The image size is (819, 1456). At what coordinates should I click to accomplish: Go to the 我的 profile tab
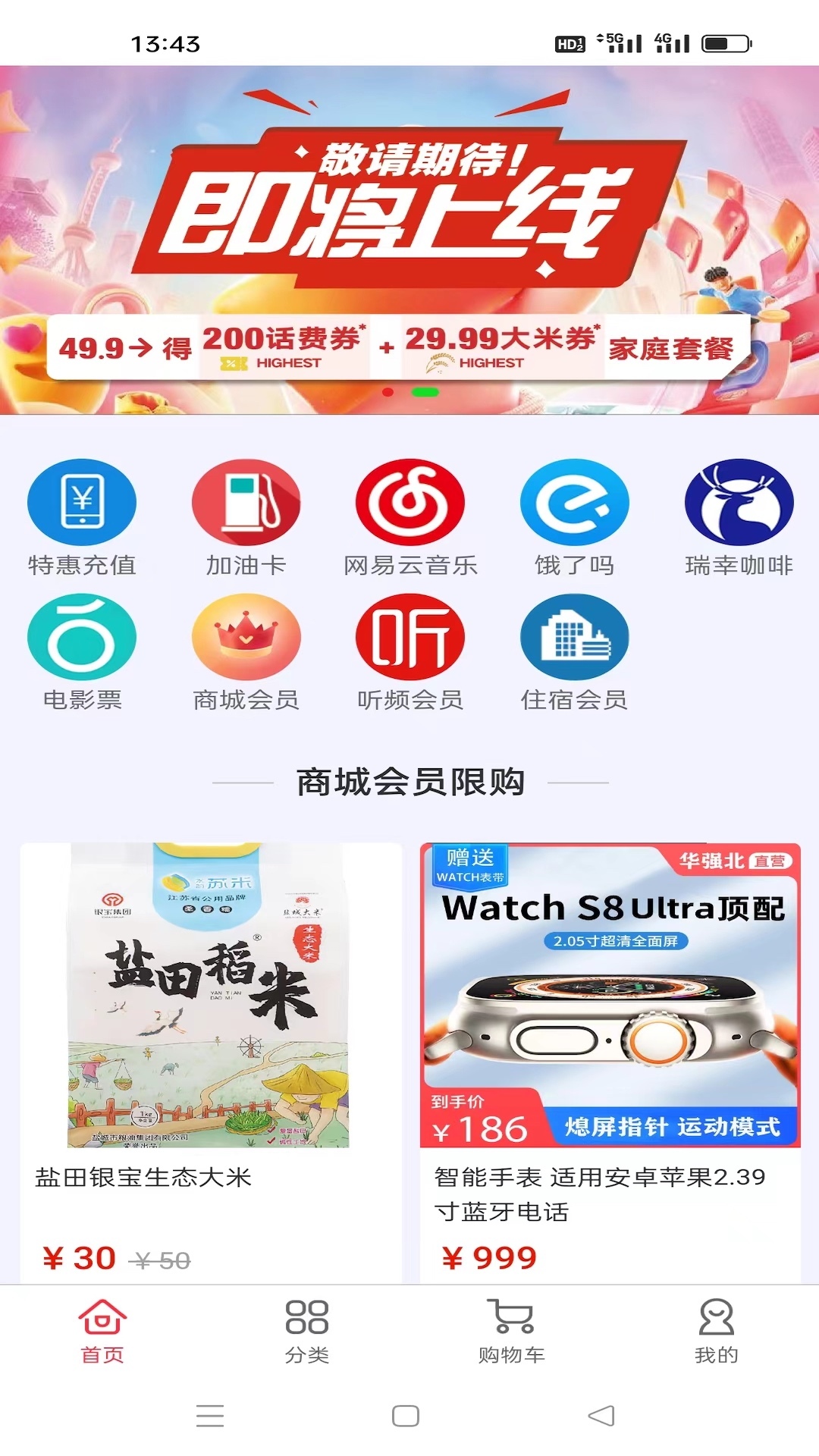pyautogui.click(x=717, y=1330)
